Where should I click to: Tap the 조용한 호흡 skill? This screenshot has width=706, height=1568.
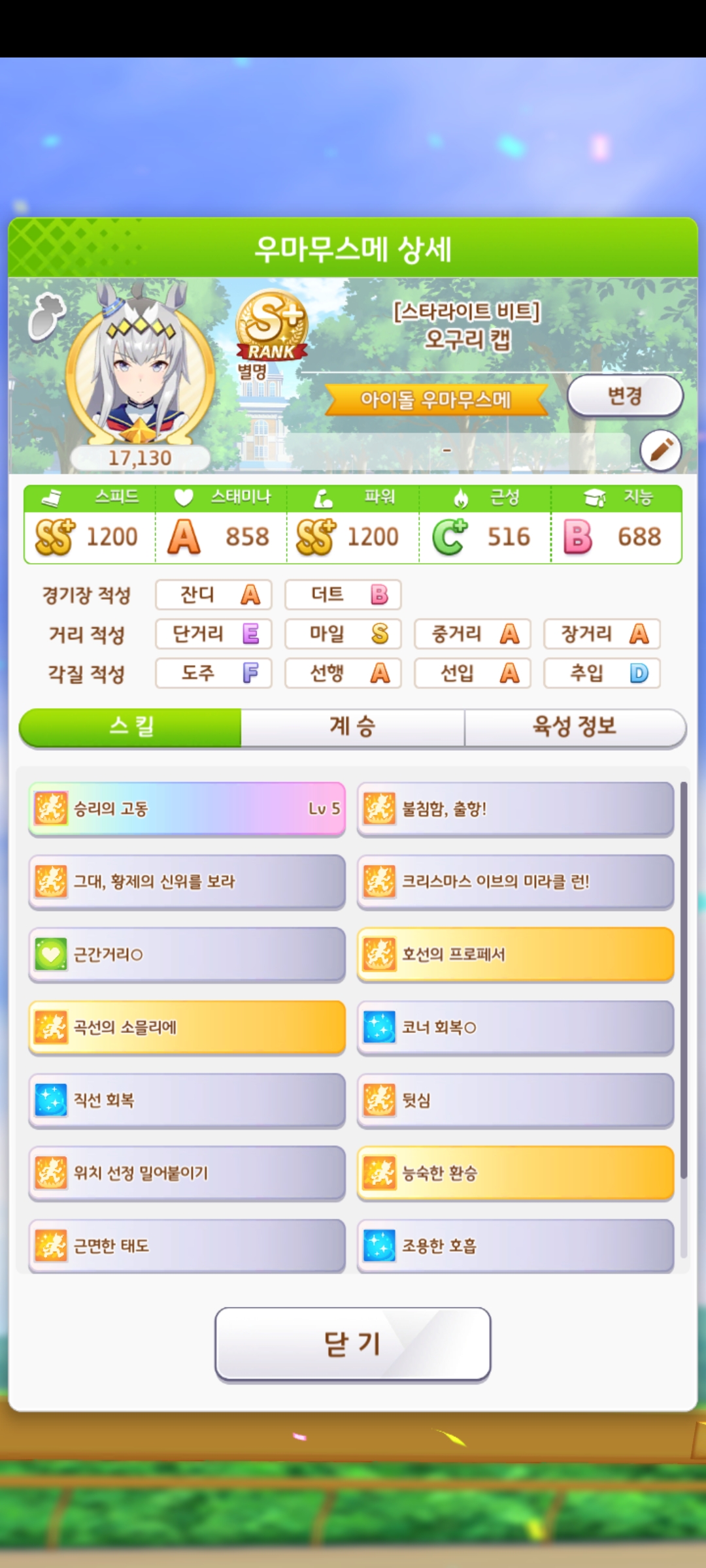point(515,1245)
